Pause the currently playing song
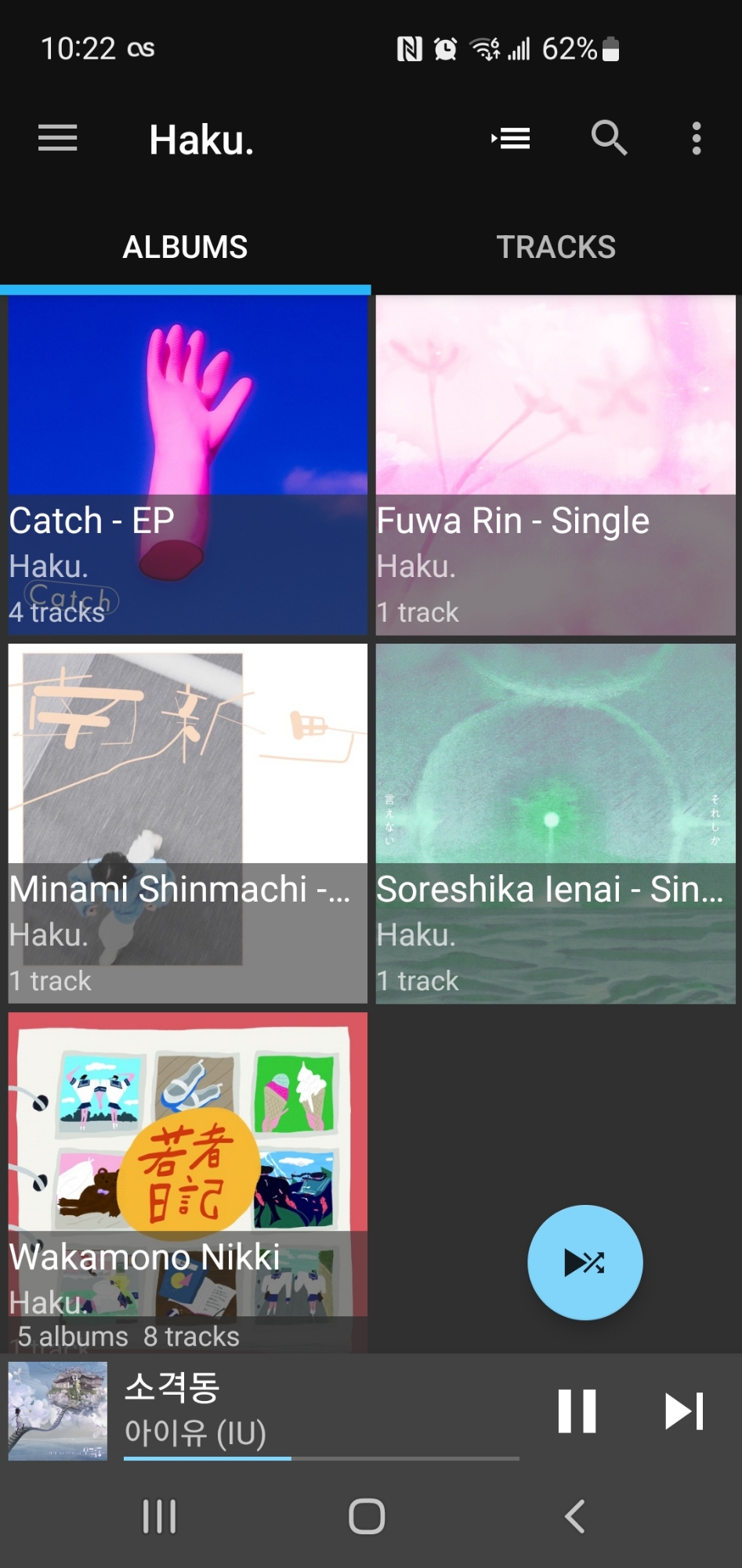Screen dimensions: 742x1568 point(577,1411)
